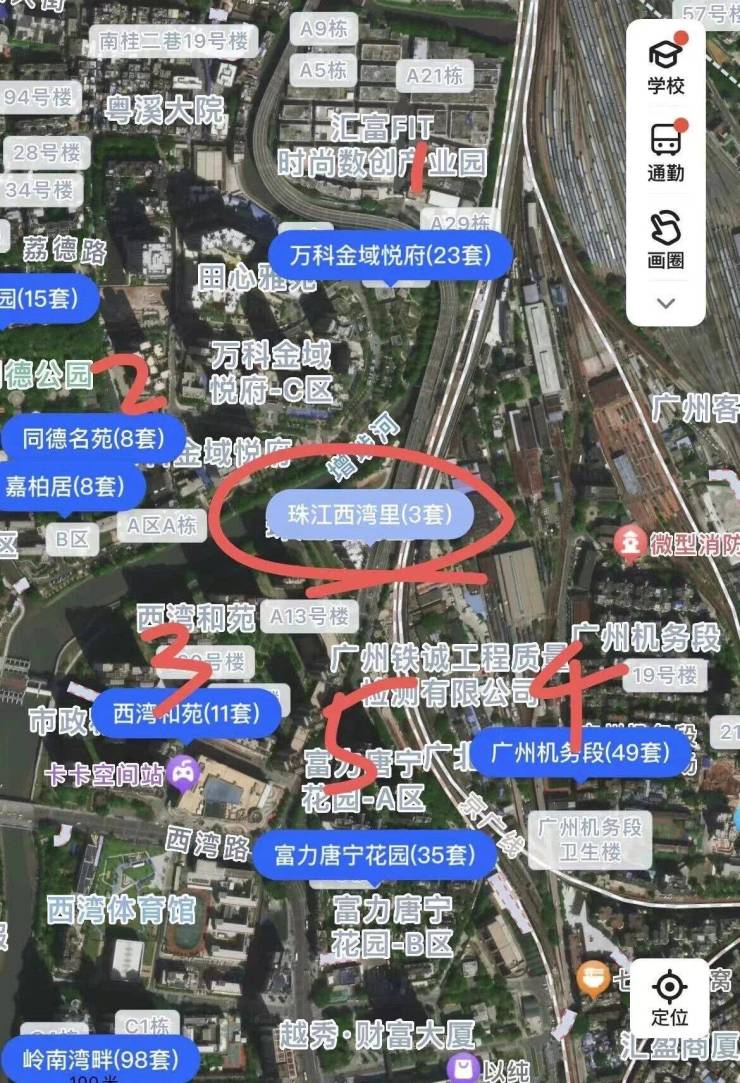Open 万科金域悦府 (23套) listings
740x1083 pixels.
(391, 256)
